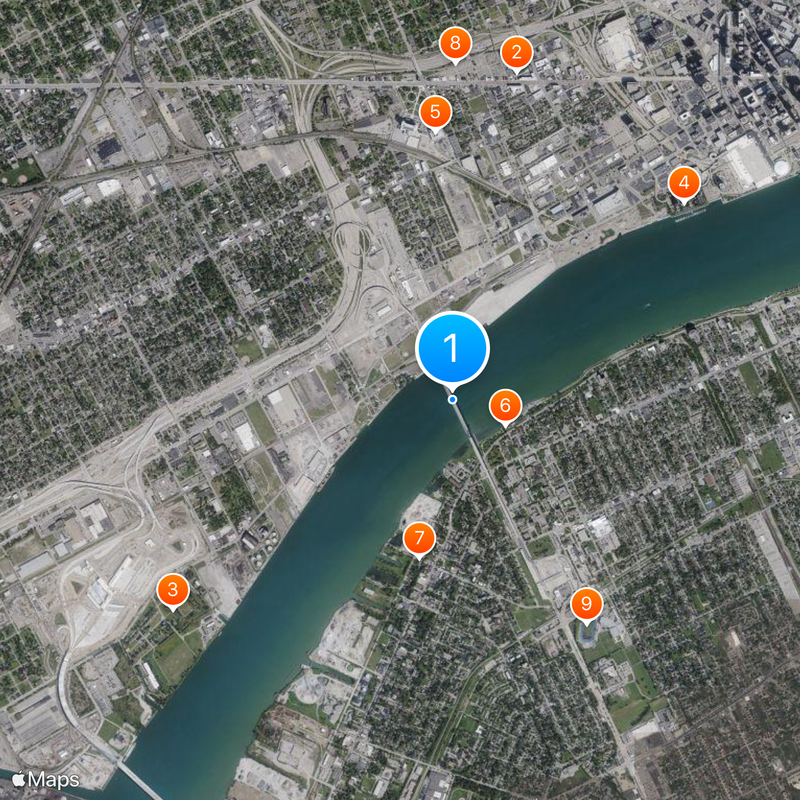Tap the orange map pin numbered 2
Screen dimensions: 800x800
point(516,52)
